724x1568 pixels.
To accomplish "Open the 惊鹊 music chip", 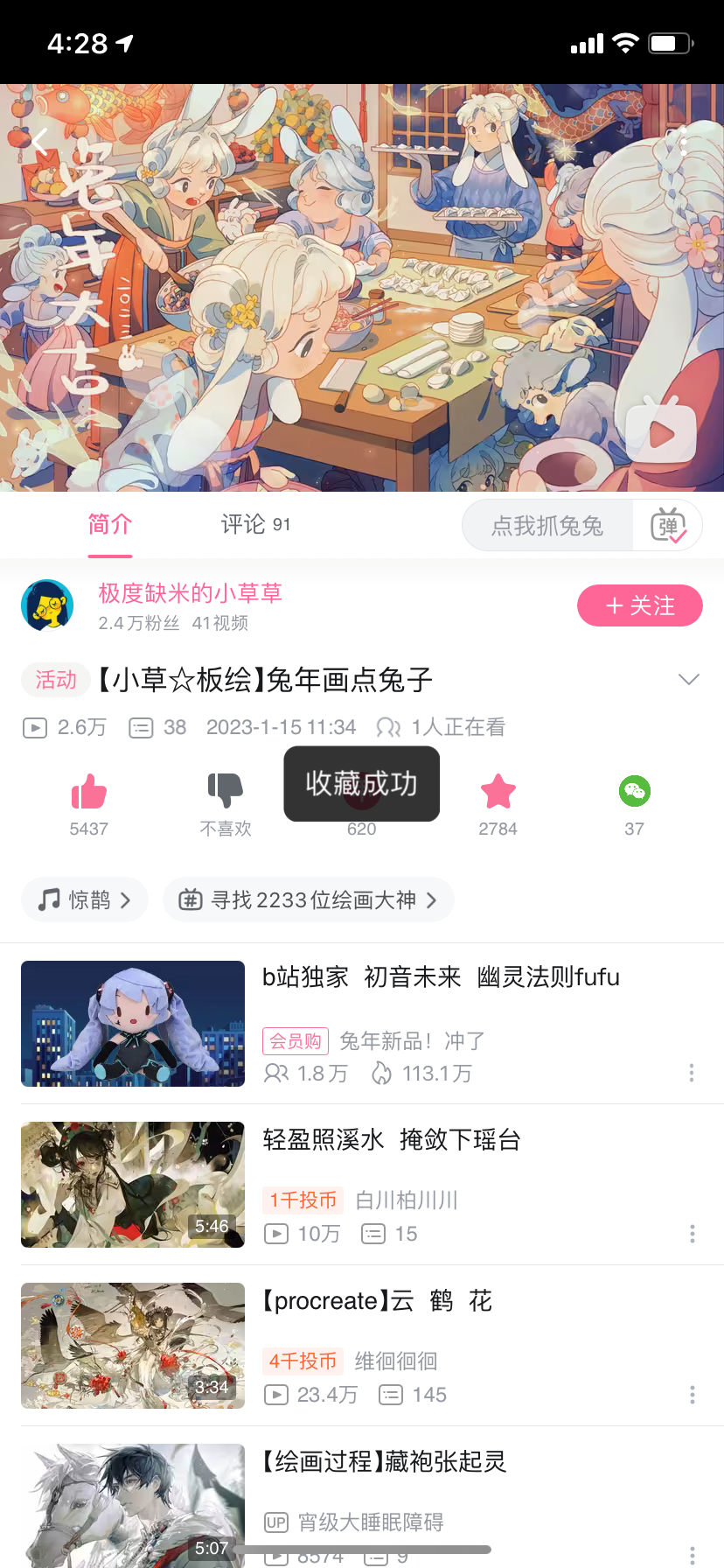I will coord(85,899).
